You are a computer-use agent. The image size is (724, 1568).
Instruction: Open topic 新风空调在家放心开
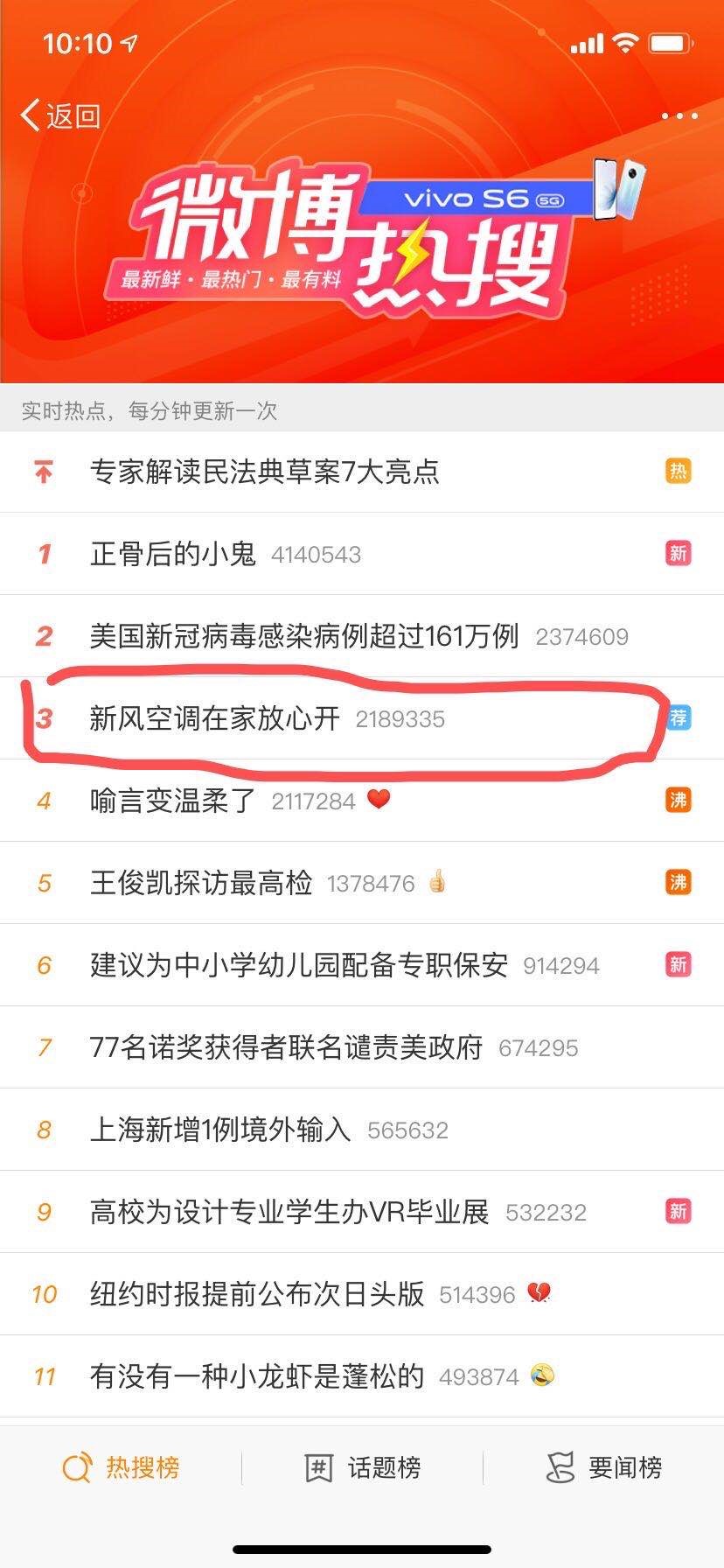pos(215,718)
